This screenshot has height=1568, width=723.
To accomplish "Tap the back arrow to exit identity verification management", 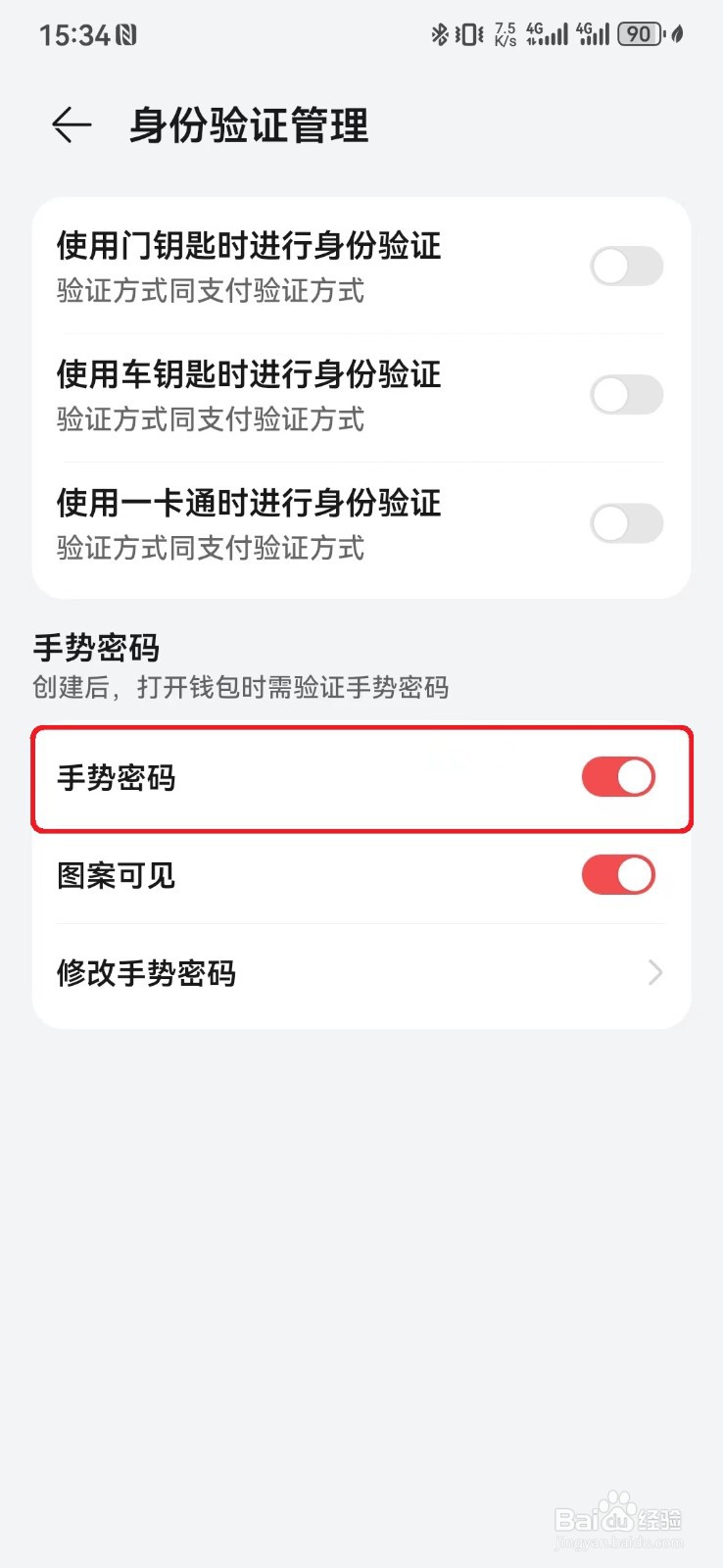I will pyautogui.click(x=71, y=125).
